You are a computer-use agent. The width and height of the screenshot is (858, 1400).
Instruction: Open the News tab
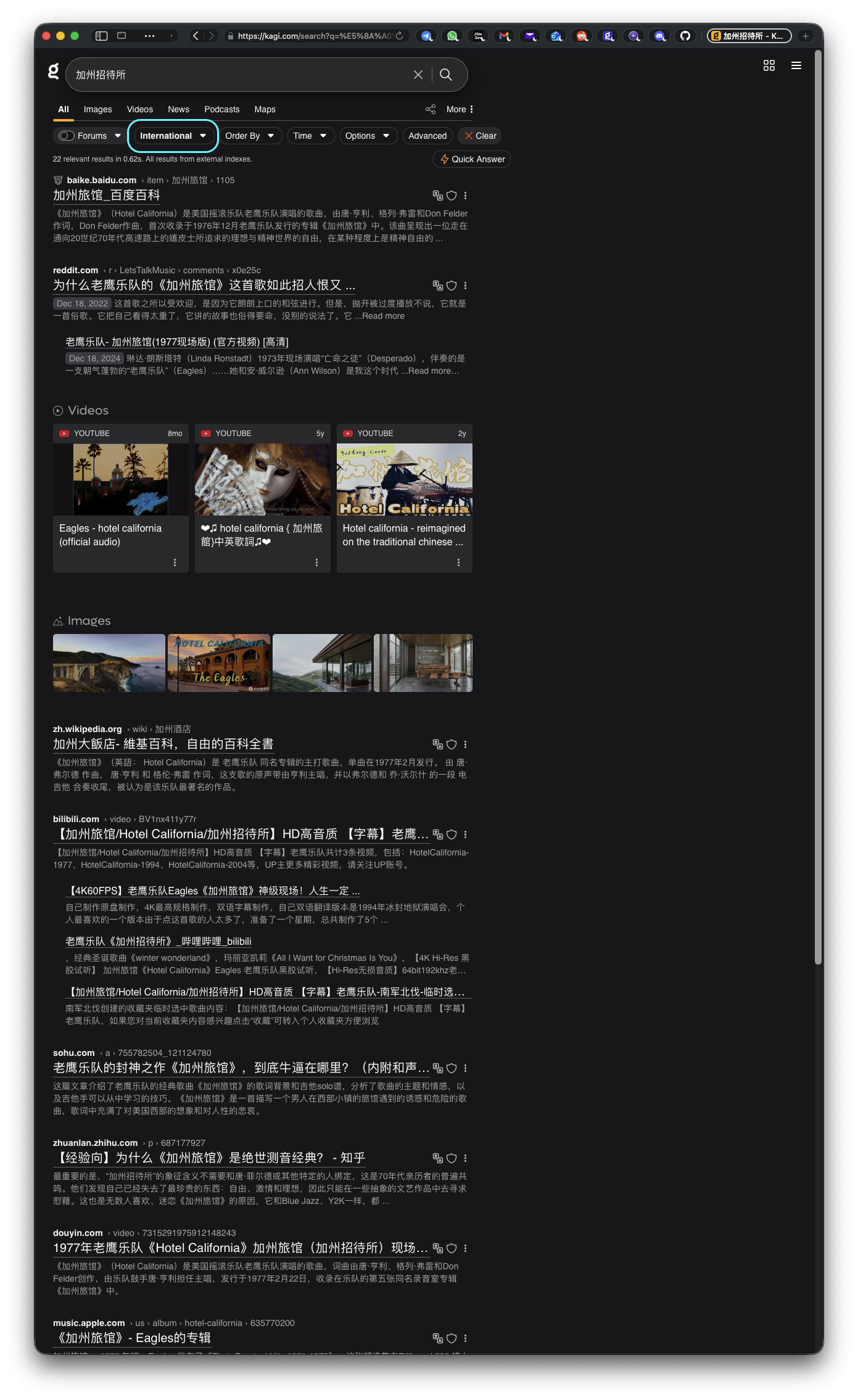(x=178, y=109)
